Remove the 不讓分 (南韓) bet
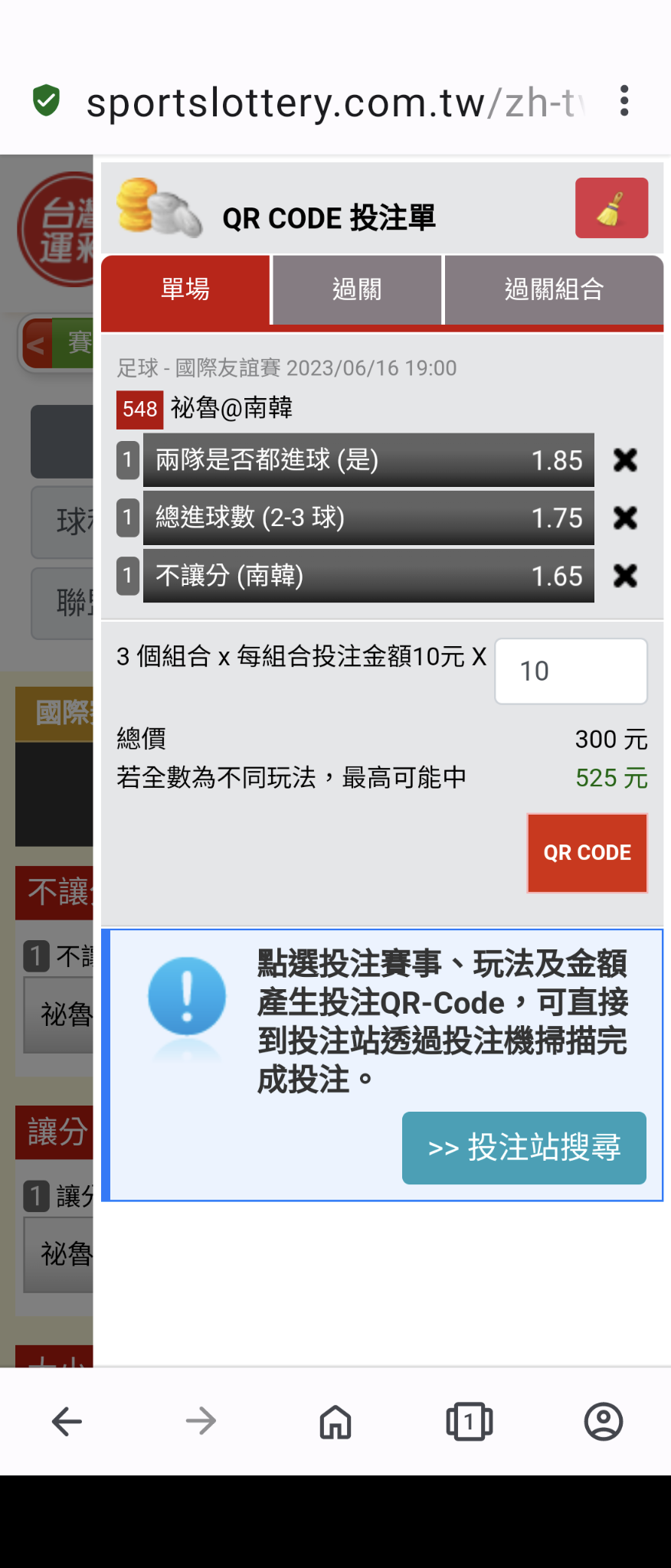The height and width of the screenshot is (1568, 671). (625, 576)
